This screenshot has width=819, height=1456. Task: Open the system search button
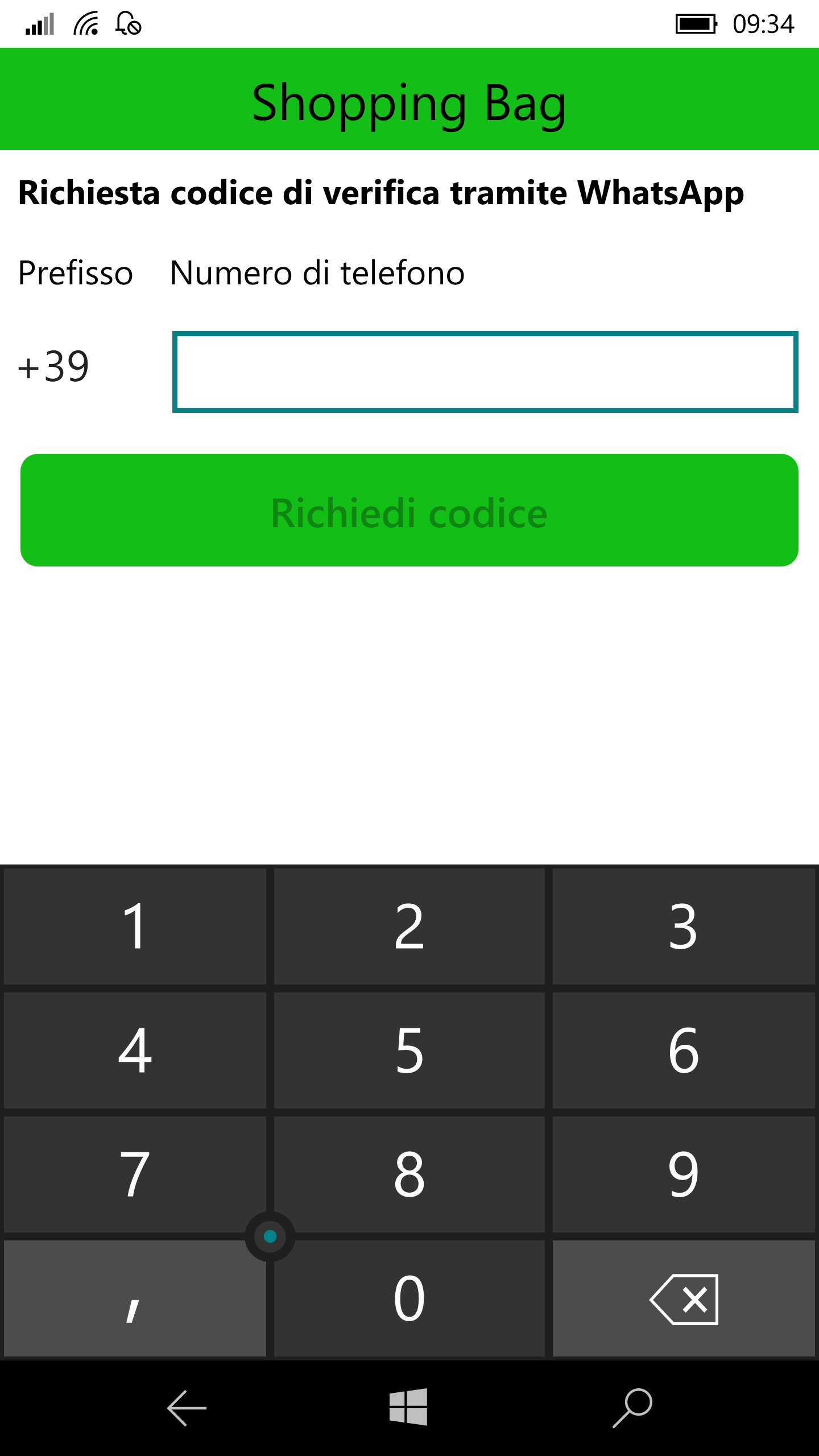[632, 1408]
